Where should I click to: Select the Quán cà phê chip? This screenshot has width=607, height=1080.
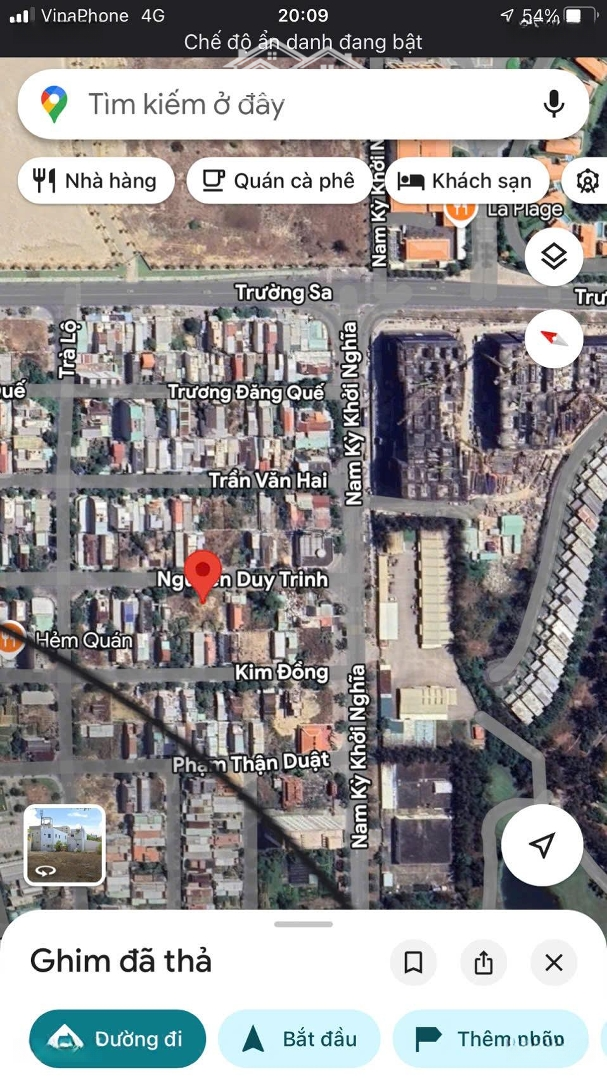[279, 181]
